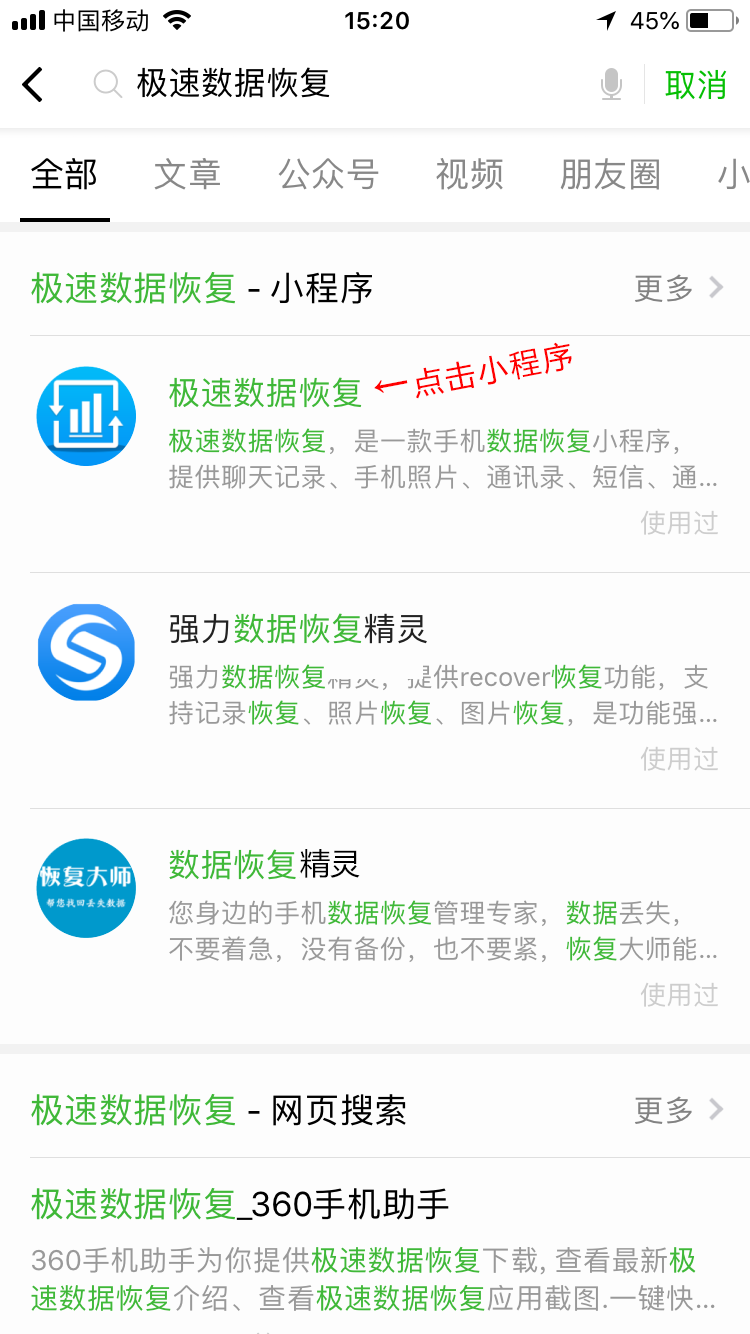Viewport: 750px width, 1334px height.
Task: Go back using the arrow icon
Action: pyautogui.click(x=33, y=85)
